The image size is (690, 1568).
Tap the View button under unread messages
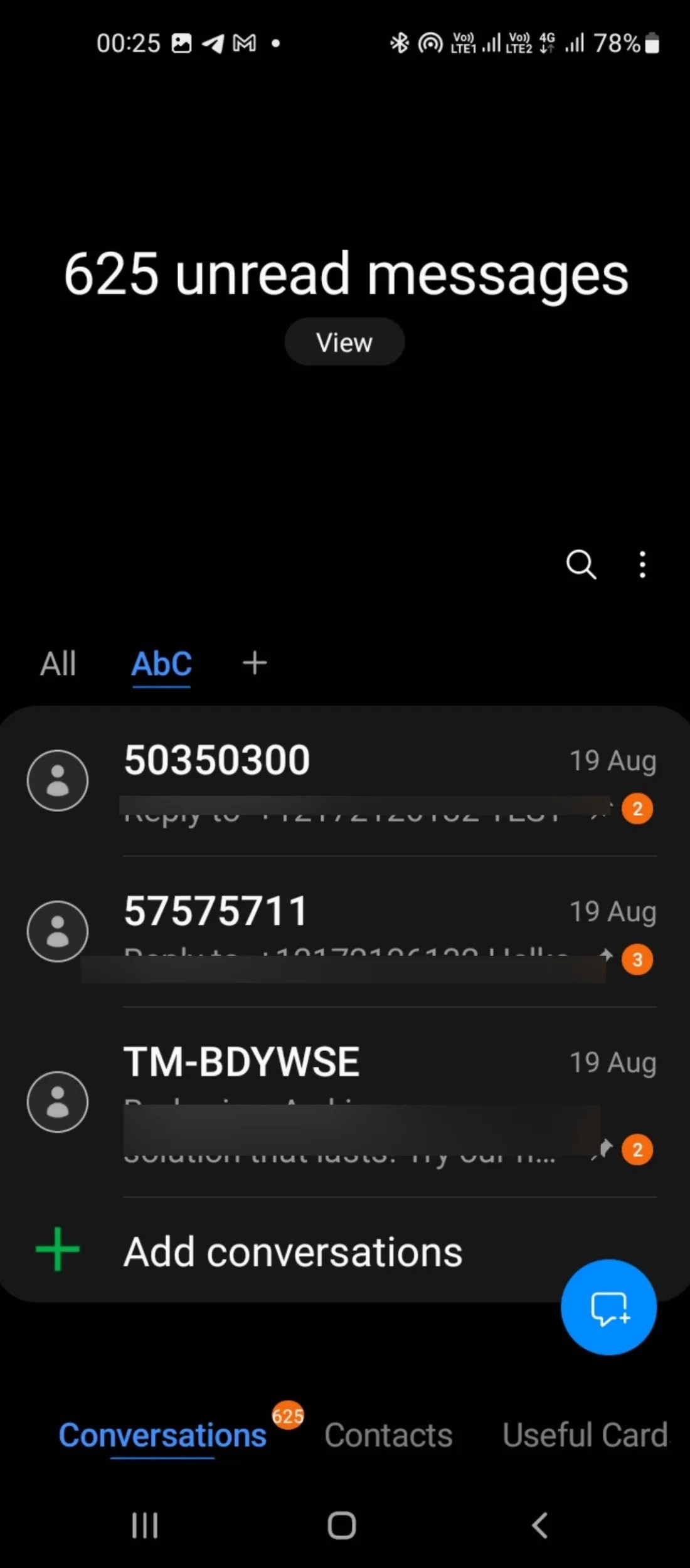344,342
